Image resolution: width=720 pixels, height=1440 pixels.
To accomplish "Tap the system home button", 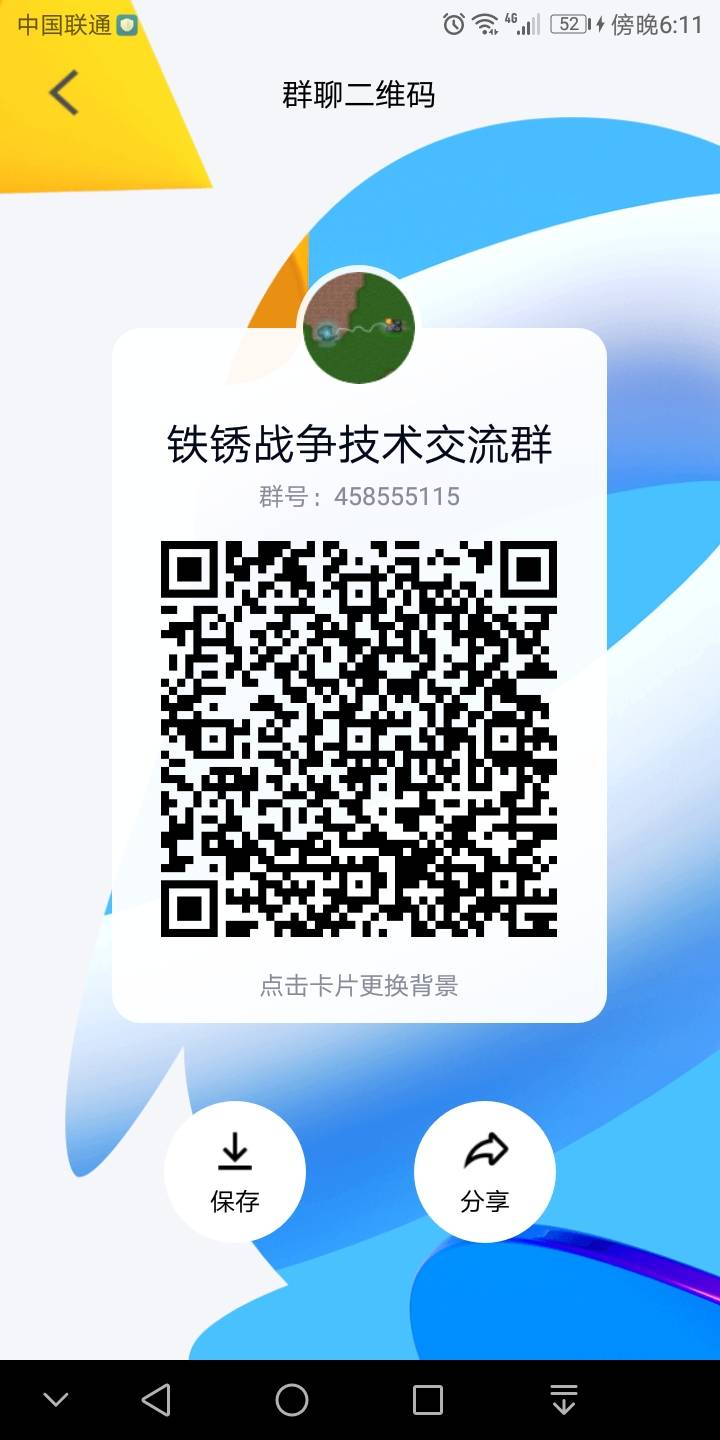I will (x=292, y=1400).
